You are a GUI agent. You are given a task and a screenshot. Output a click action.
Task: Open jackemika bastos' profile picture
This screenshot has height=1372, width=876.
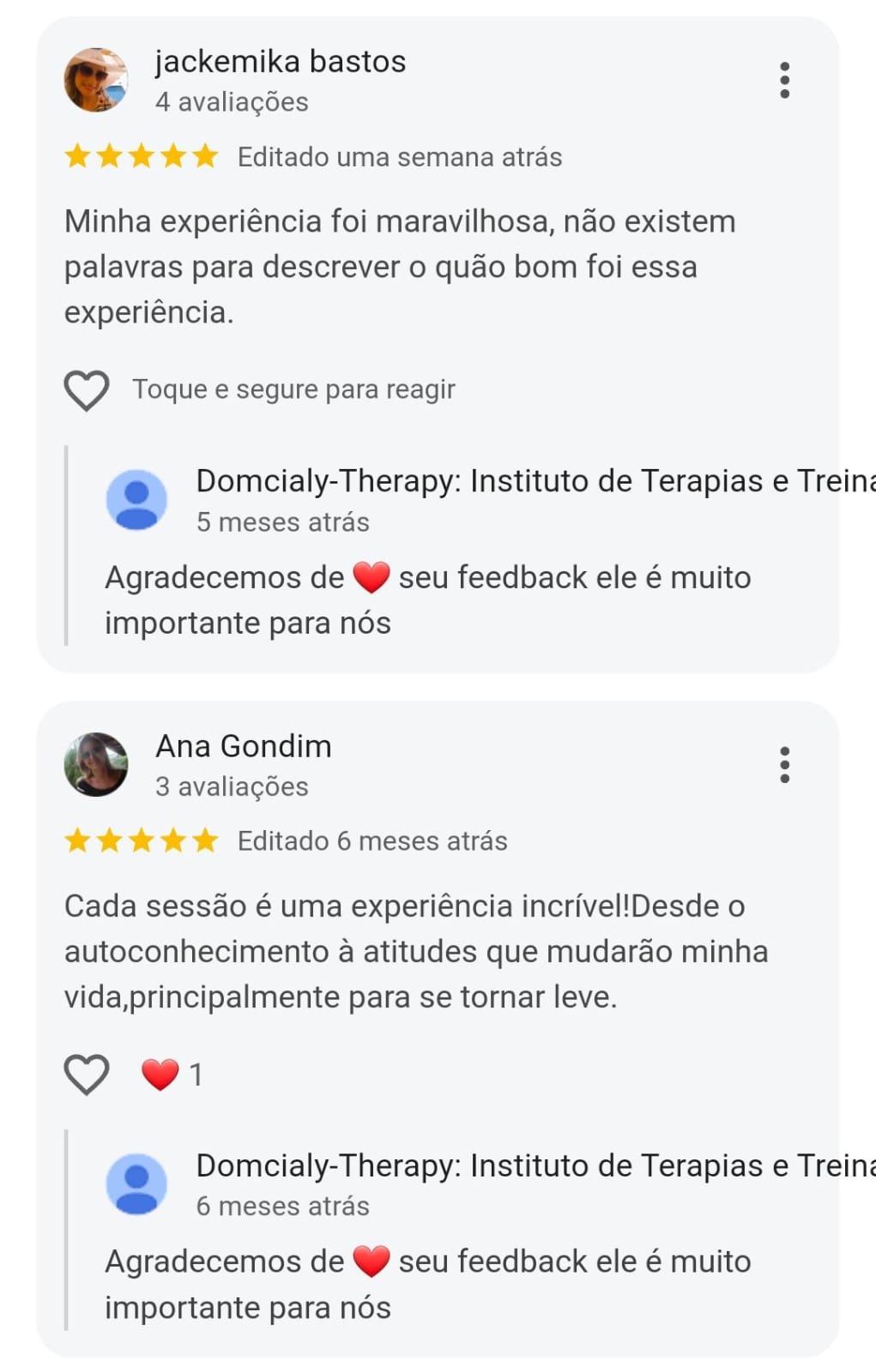[96, 80]
